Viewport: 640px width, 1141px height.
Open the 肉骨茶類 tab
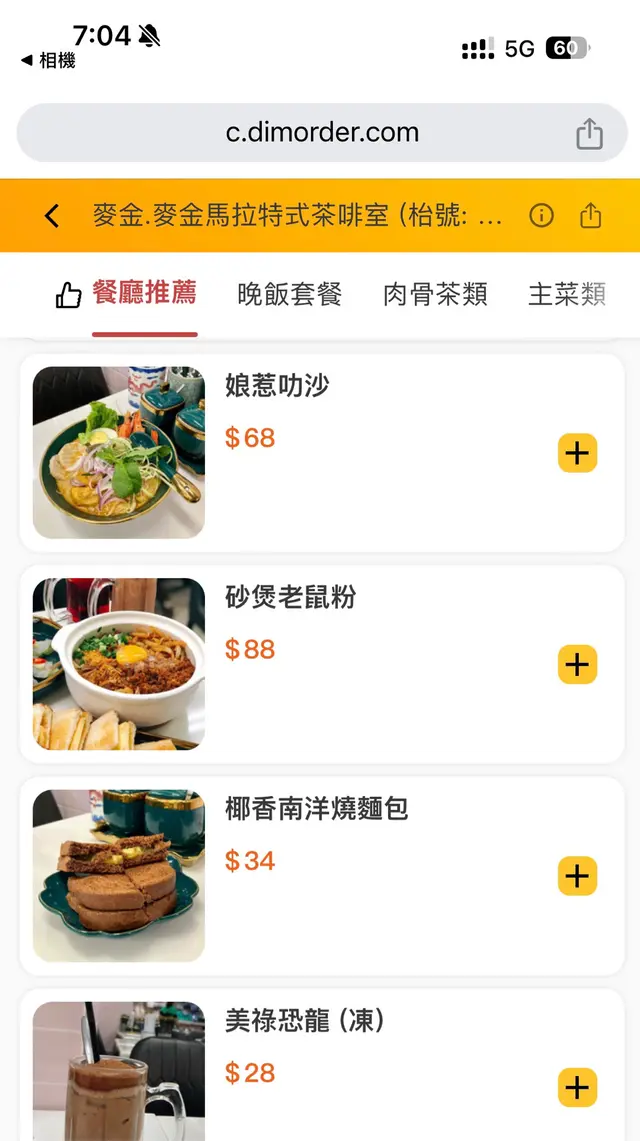[435, 294]
